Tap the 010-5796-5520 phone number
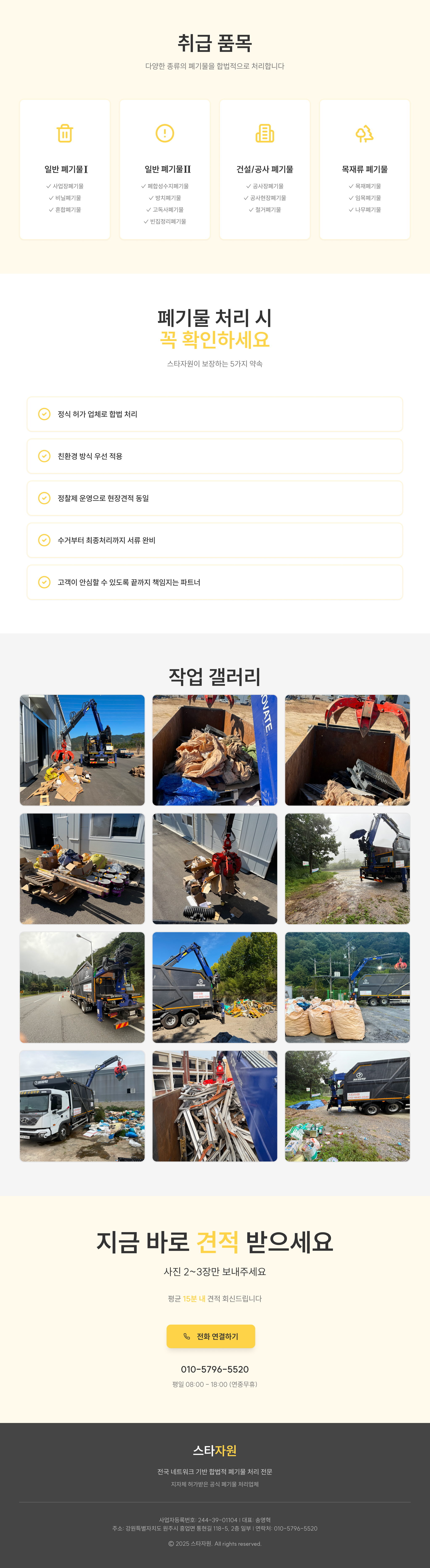 click(x=215, y=1369)
